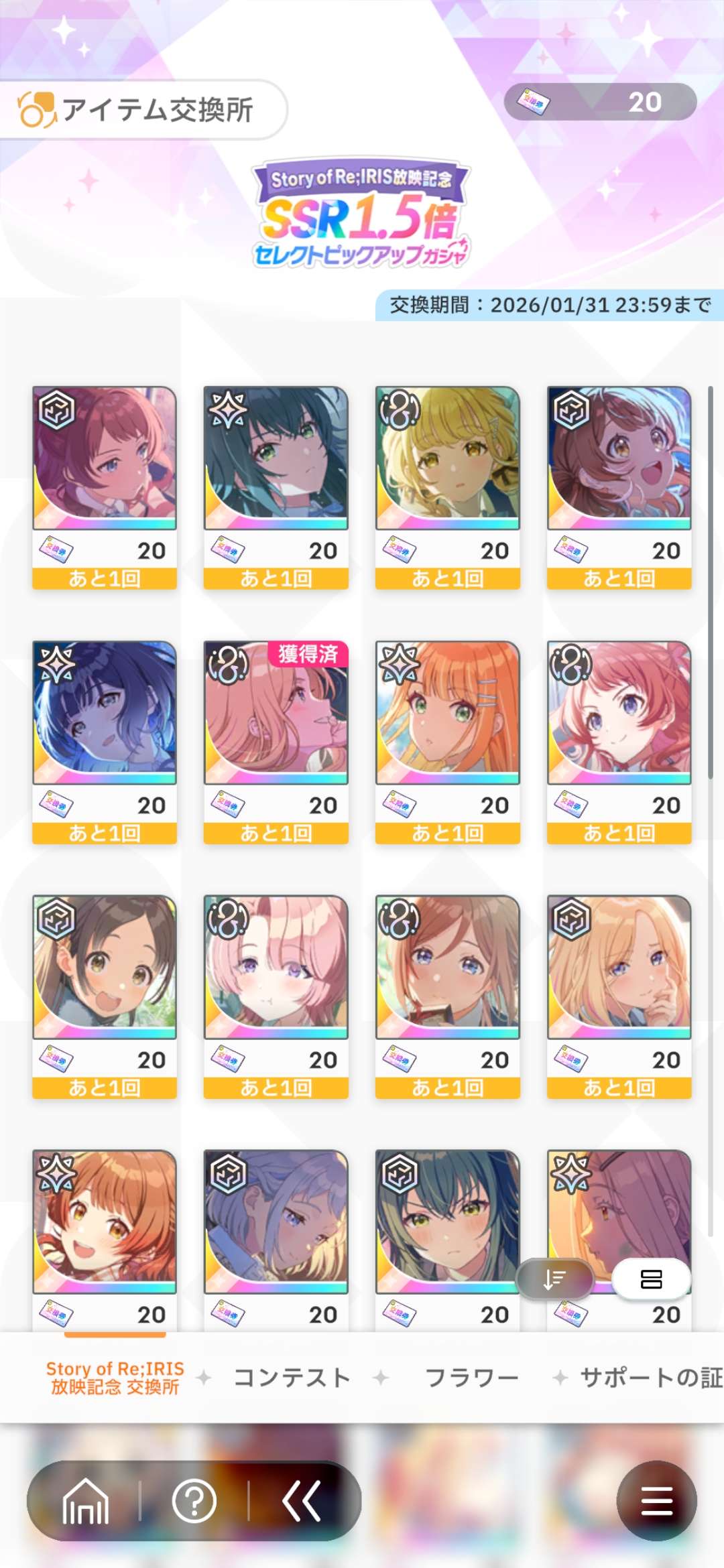Viewport: 724px width, 1568px height.
Task: Switch to the フラワー tab
Action: point(471,1378)
